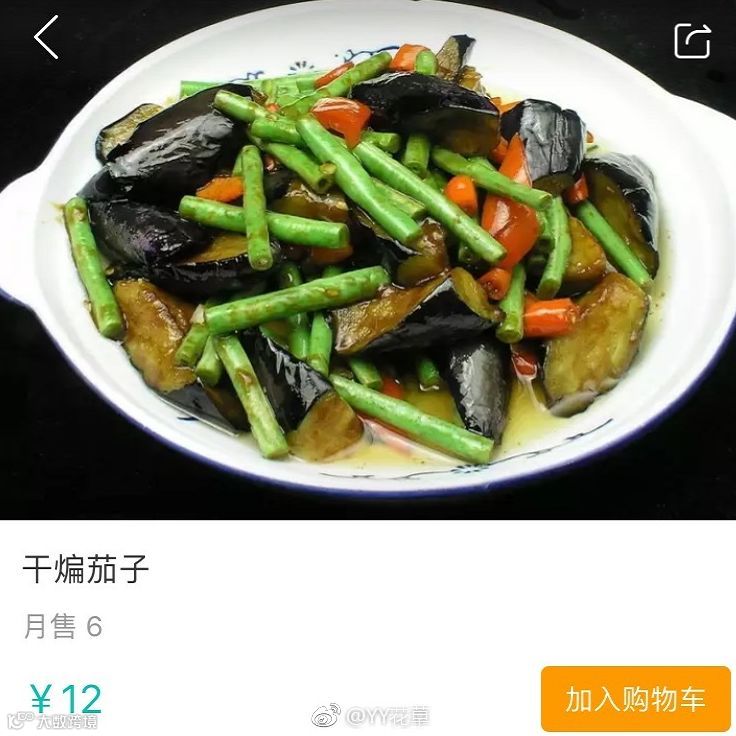Go back using the top-left arrow

coord(46,37)
